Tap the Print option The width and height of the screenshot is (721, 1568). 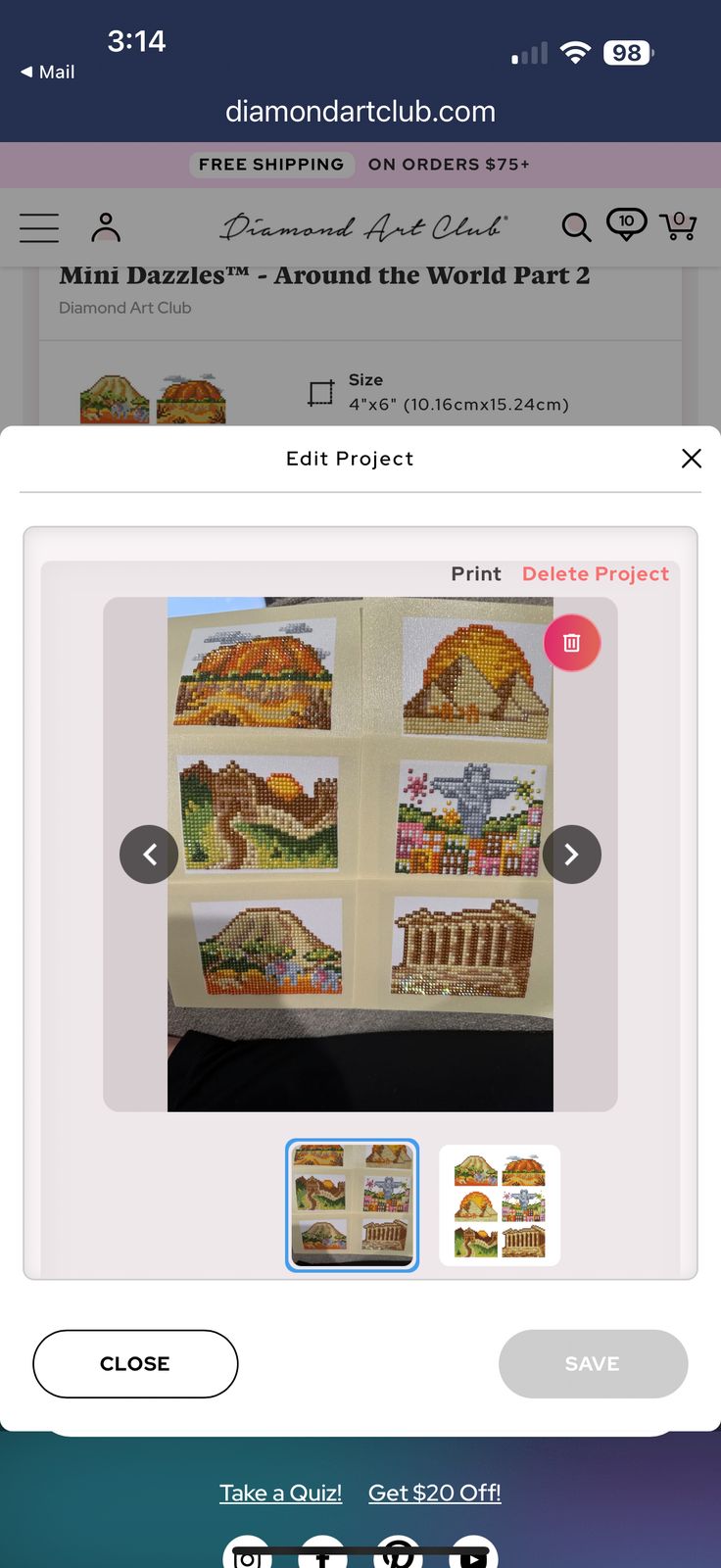(476, 574)
